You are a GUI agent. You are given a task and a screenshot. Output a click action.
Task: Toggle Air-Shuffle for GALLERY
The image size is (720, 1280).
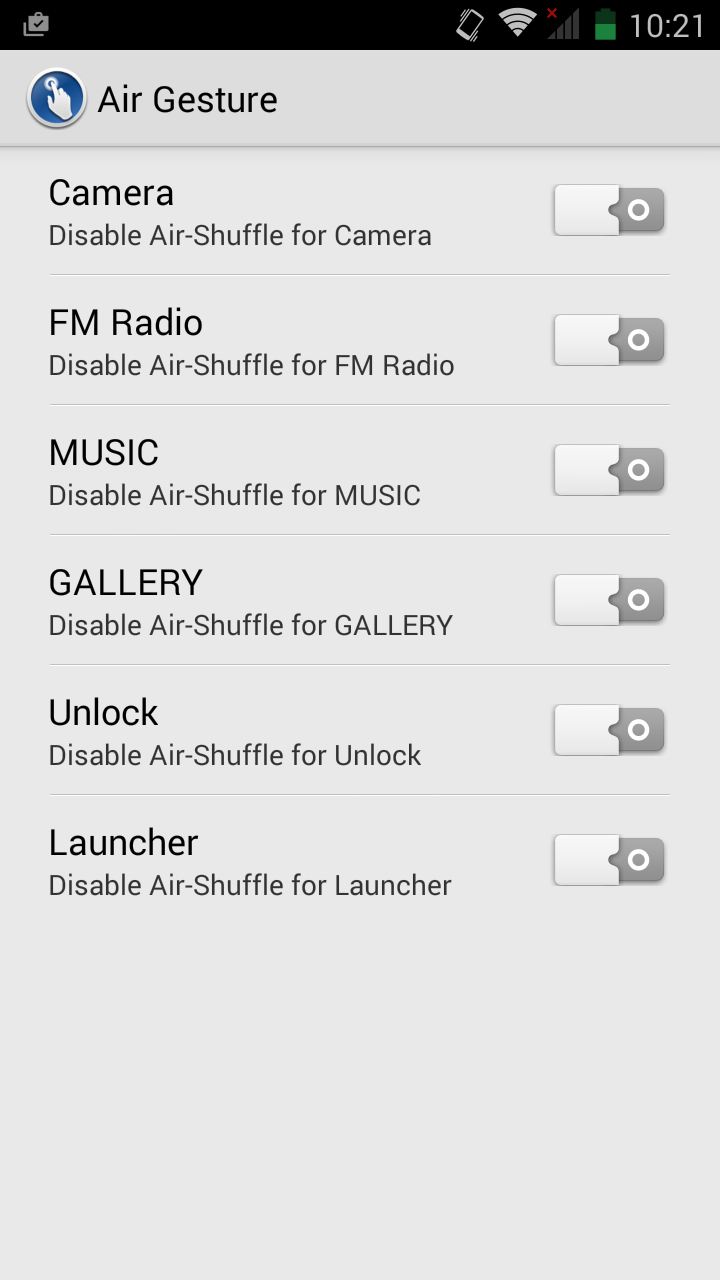pos(609,600)
